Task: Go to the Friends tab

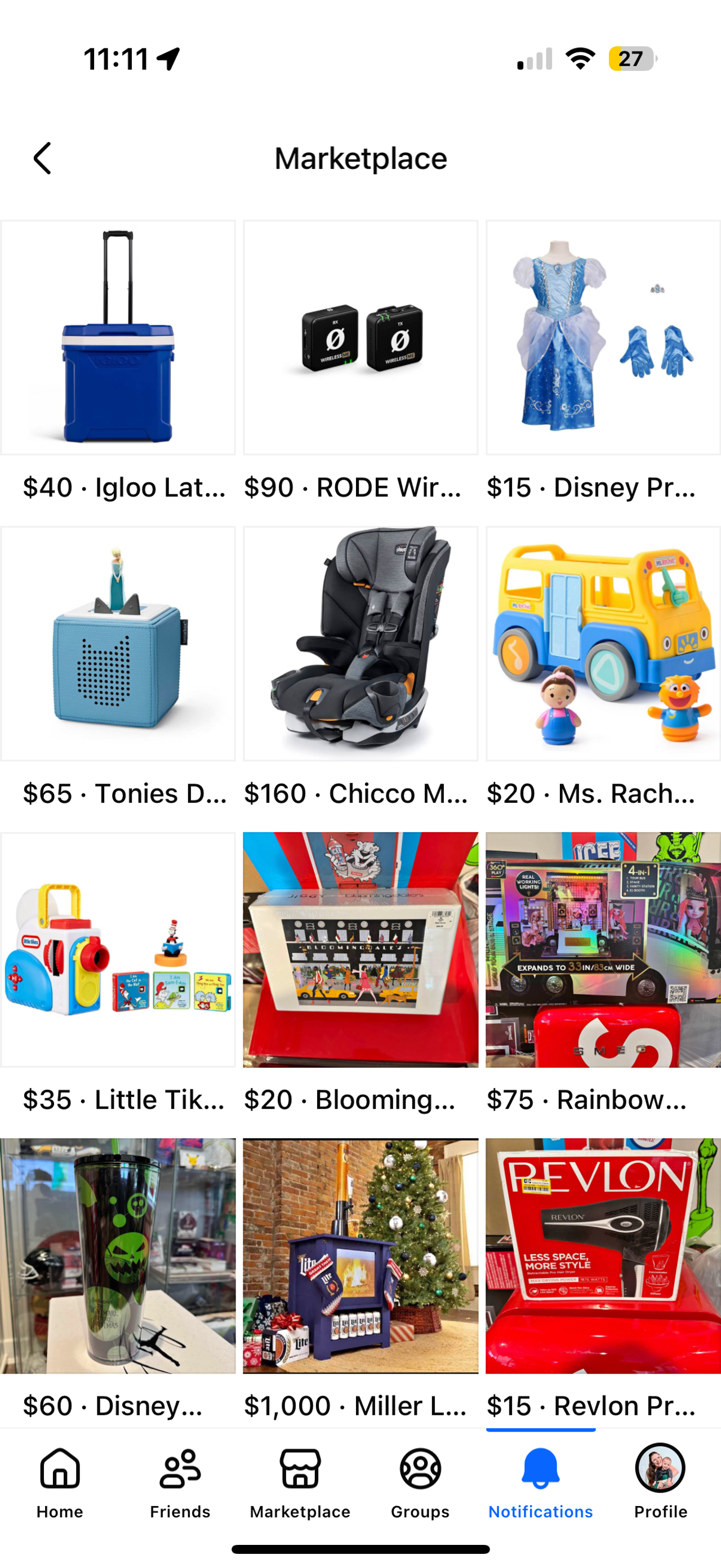Action: pyautogui.click(x=180, y=1482)
